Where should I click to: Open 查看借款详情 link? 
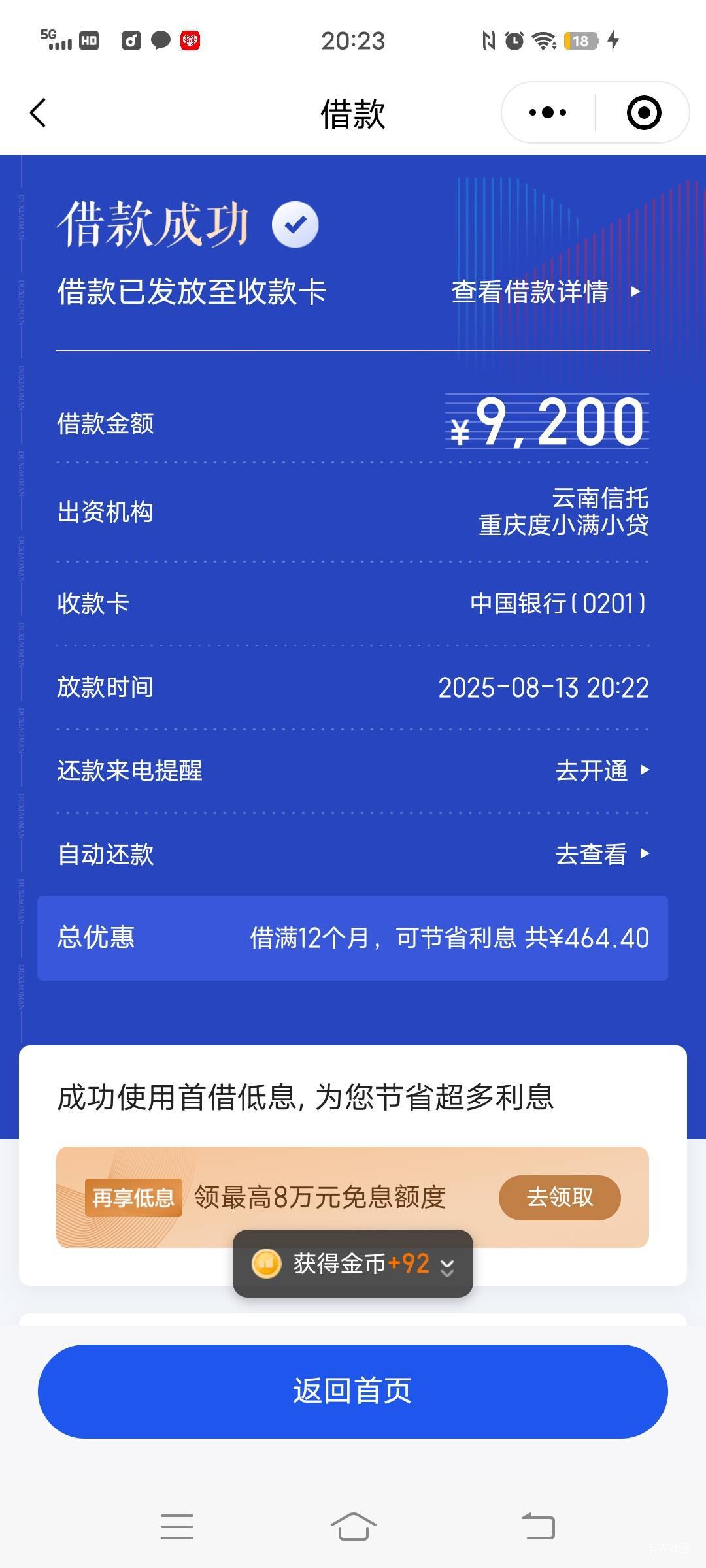pos(546,291)
